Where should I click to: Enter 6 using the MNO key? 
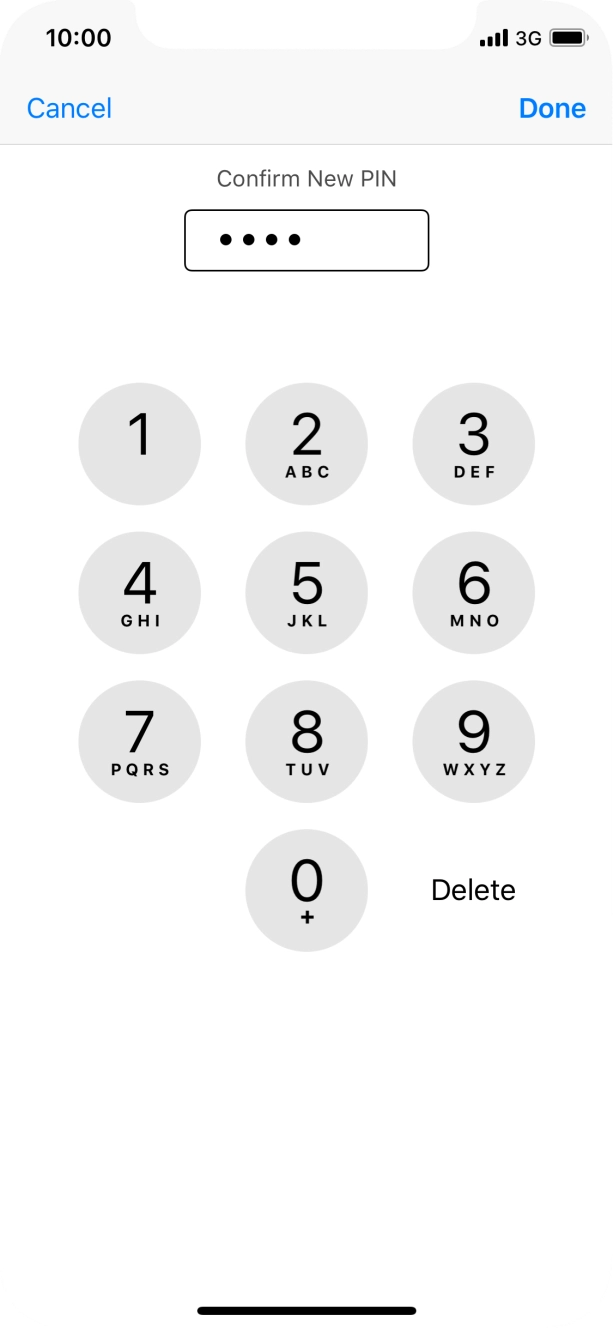[473, 593]
